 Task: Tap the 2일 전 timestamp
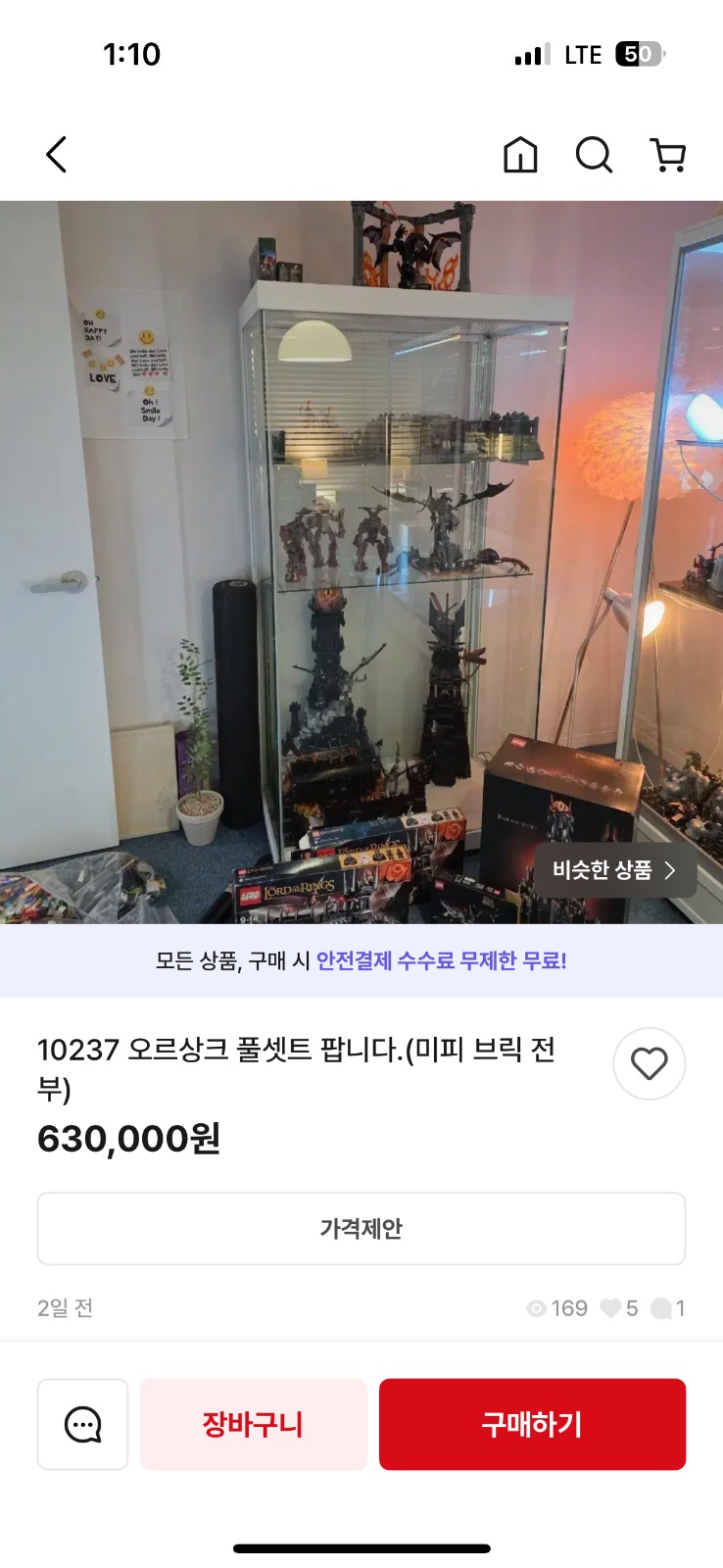click(x=65, y=1307)
